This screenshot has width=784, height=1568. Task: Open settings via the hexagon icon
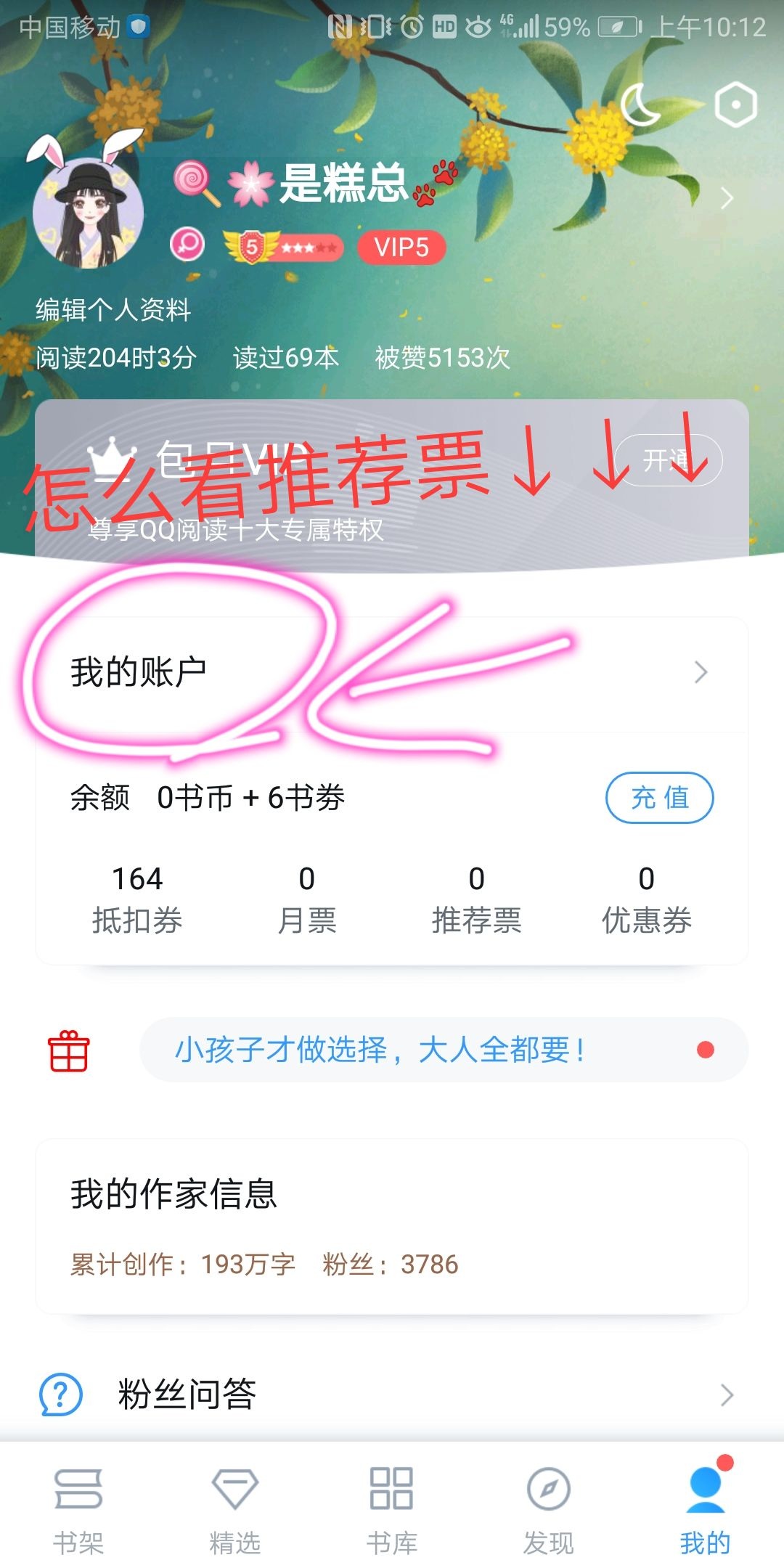click(x=735, y=105)
